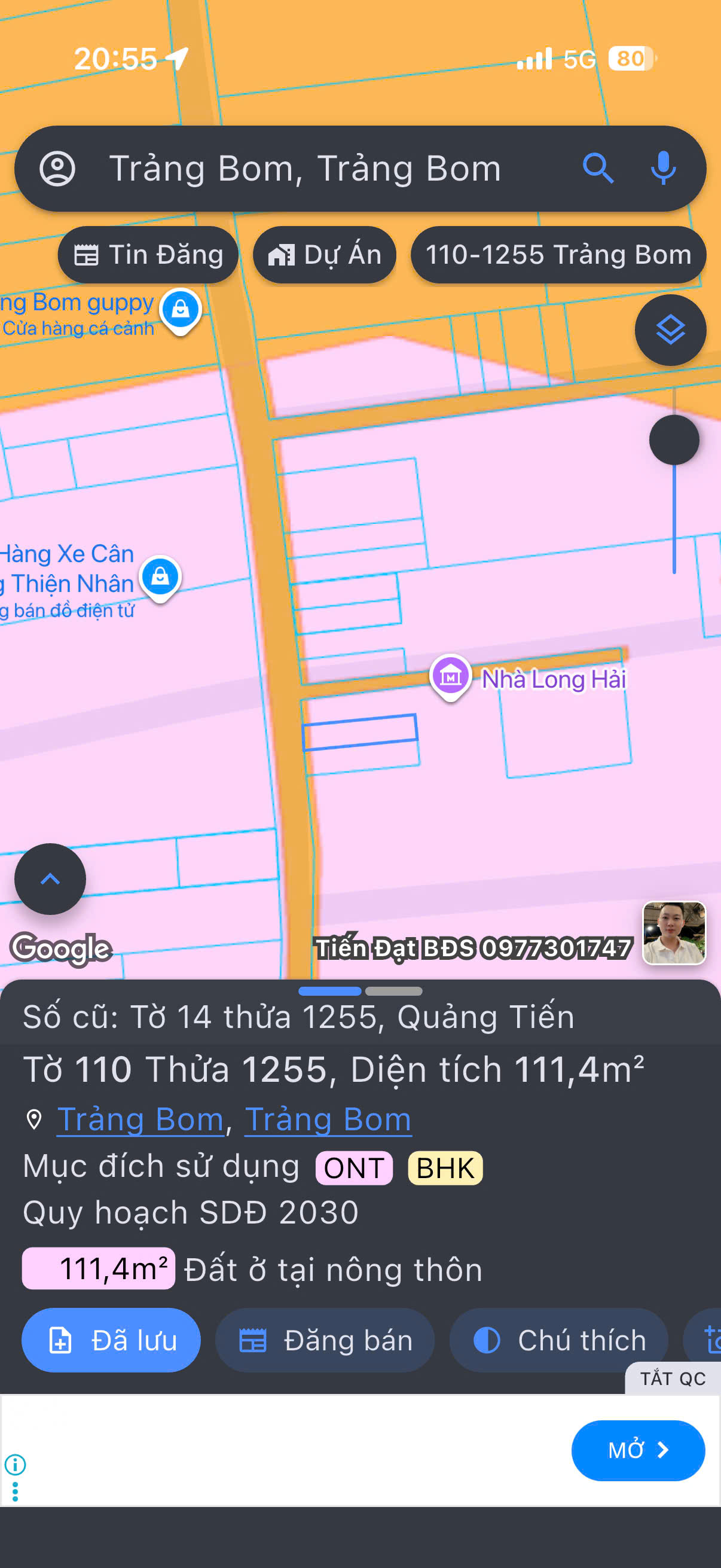
Task: Open the Trảng Bom search field
Action: 304,169
